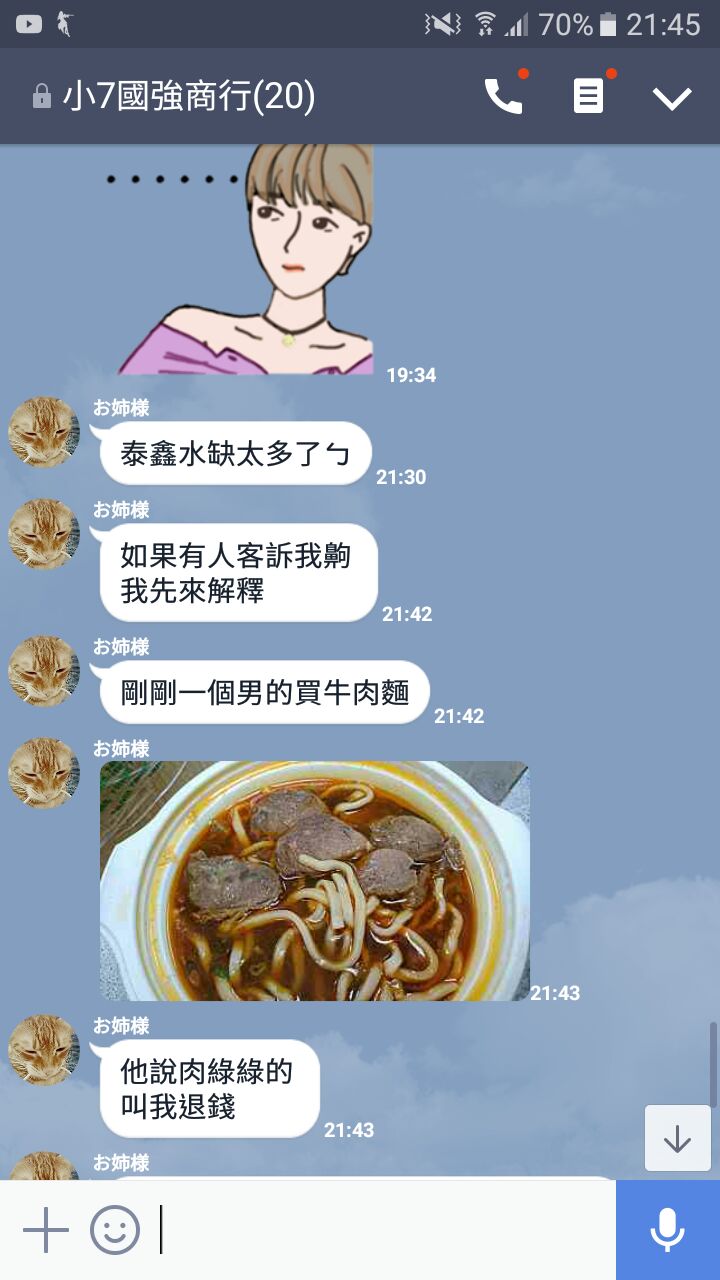Record a voice message with microphone

coord(667,1230)
